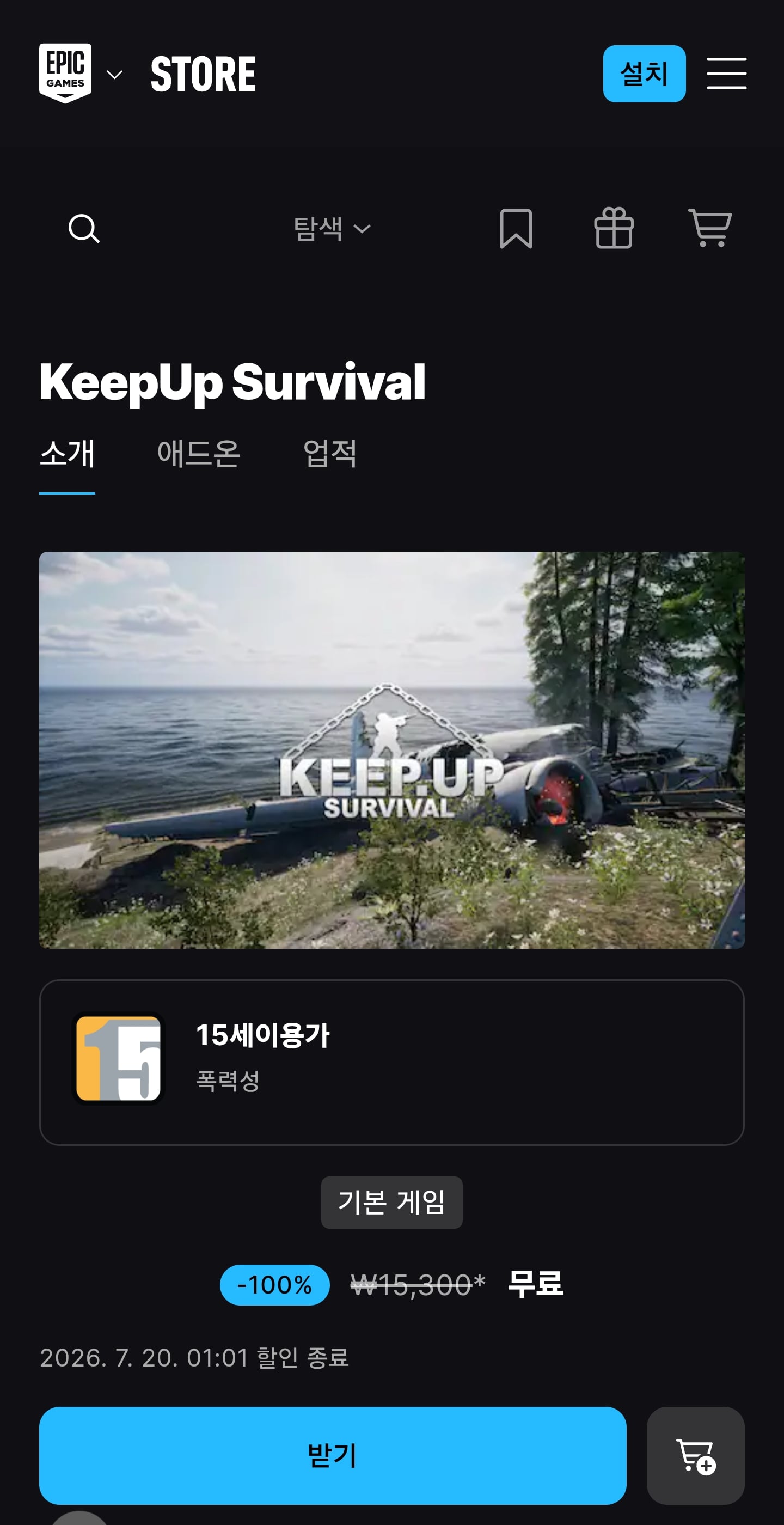Open the KeepUp Survival game image
The height and width of the screenshot is (1525, 784).
pos(391,750)
